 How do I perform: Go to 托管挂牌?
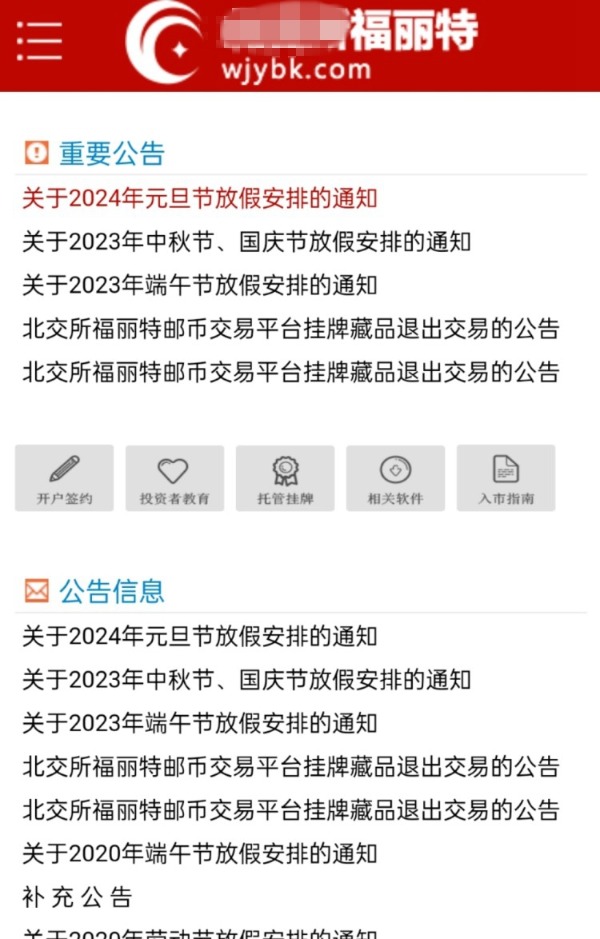[x=285, y=478]
